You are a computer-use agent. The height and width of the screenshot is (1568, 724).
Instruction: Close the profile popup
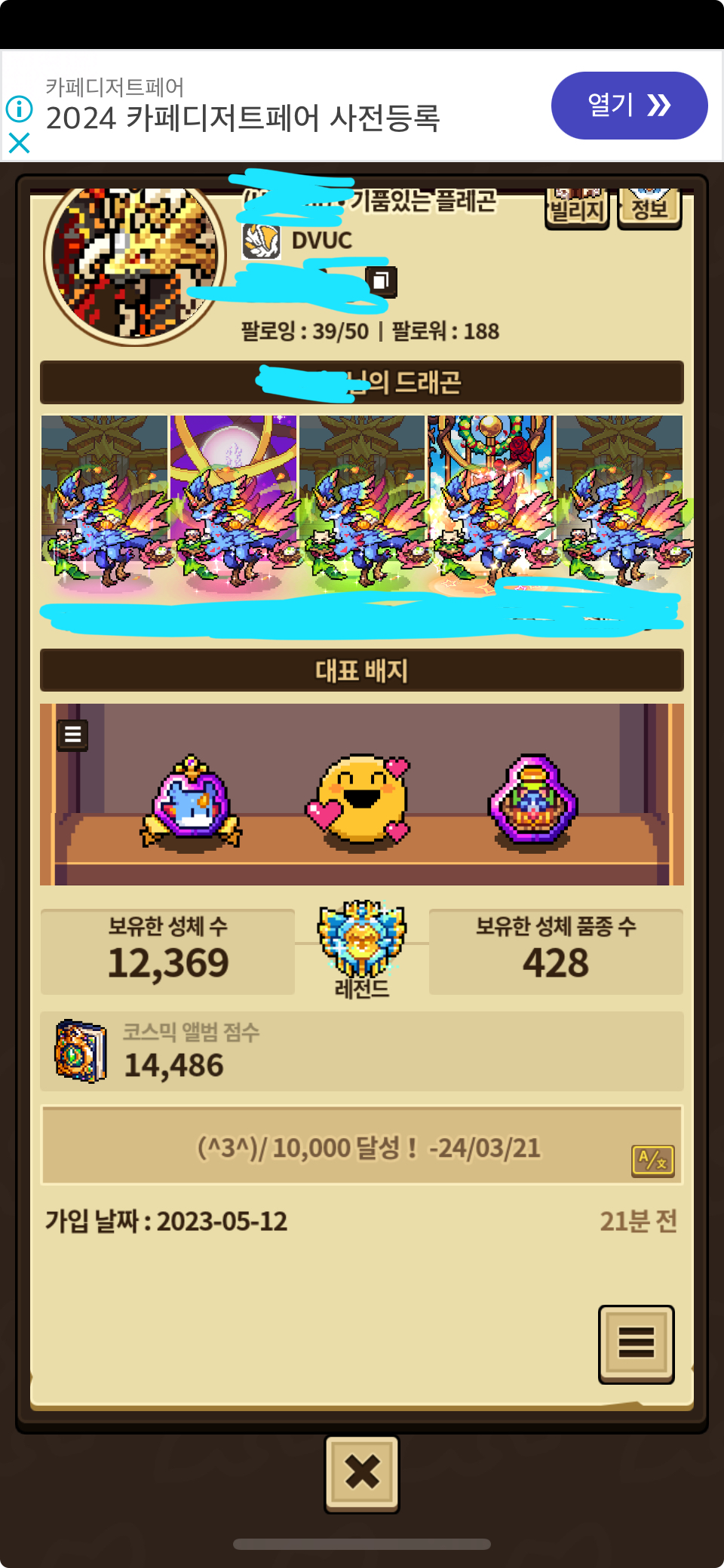tap(362, 1472)
